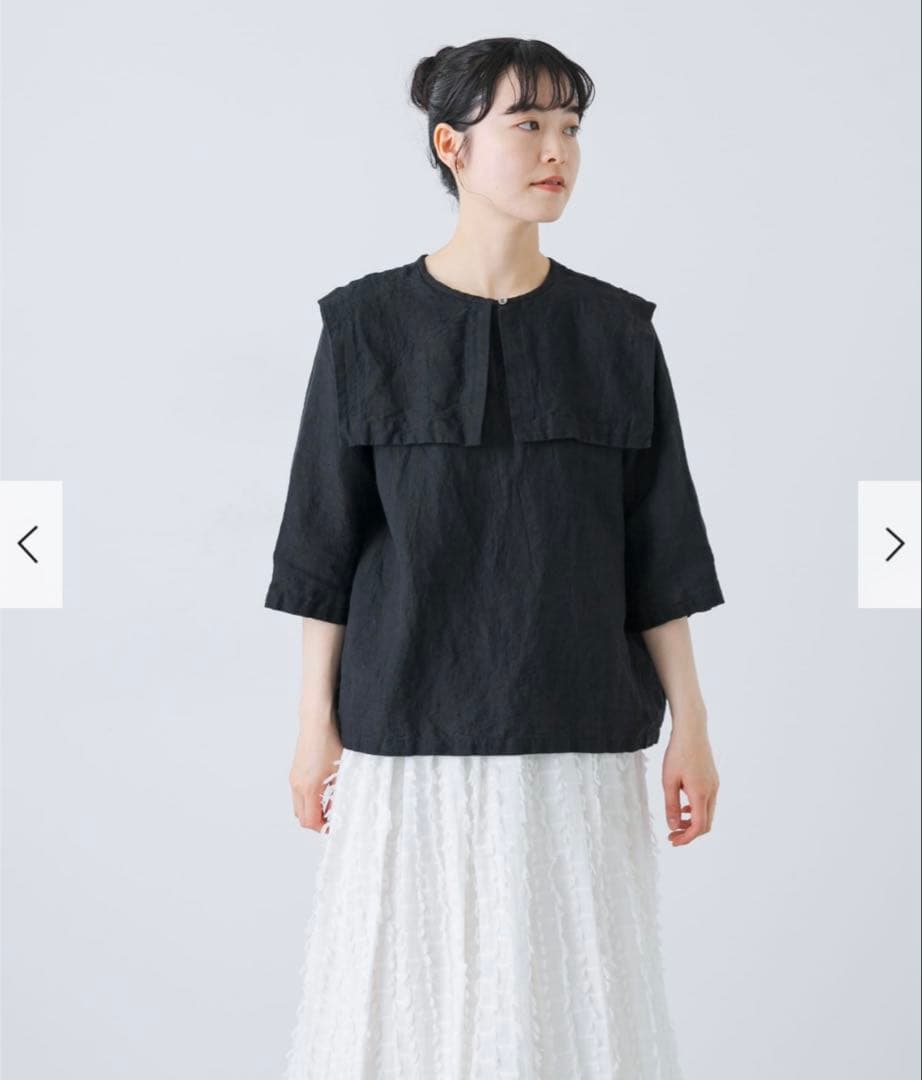
Task: Go to the previous product photo
Action: point(30,544)
